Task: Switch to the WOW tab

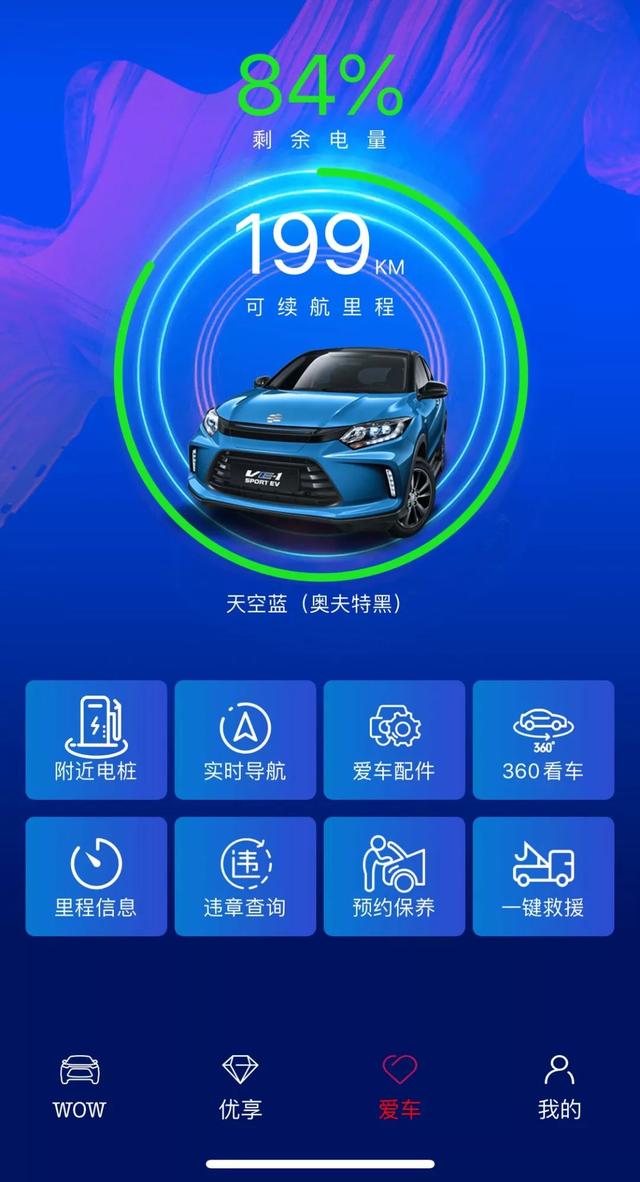Action: coord(79,1085)
